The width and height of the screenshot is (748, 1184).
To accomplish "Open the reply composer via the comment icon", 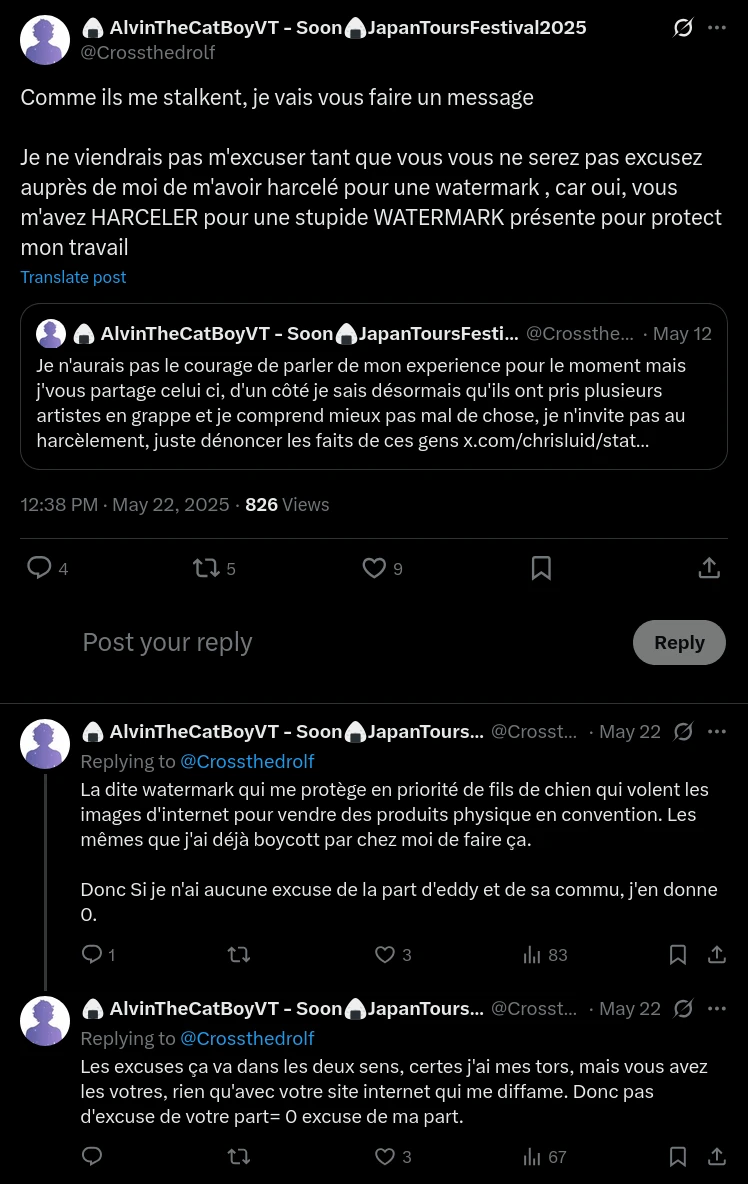I will pos(39,568).
